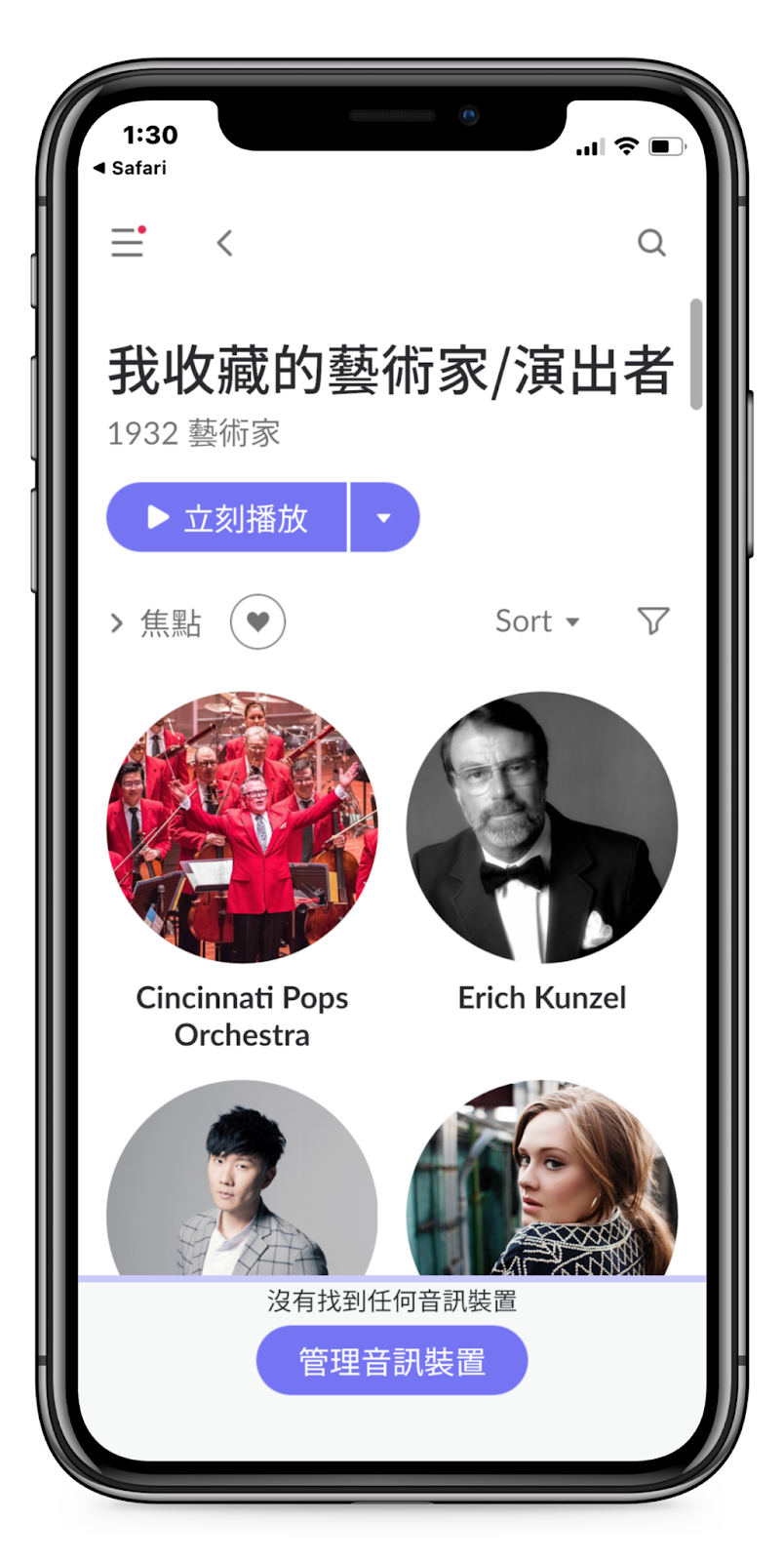Open the hamburger menu
Viewport: 784px width, 1561px height.
point(128,241)
